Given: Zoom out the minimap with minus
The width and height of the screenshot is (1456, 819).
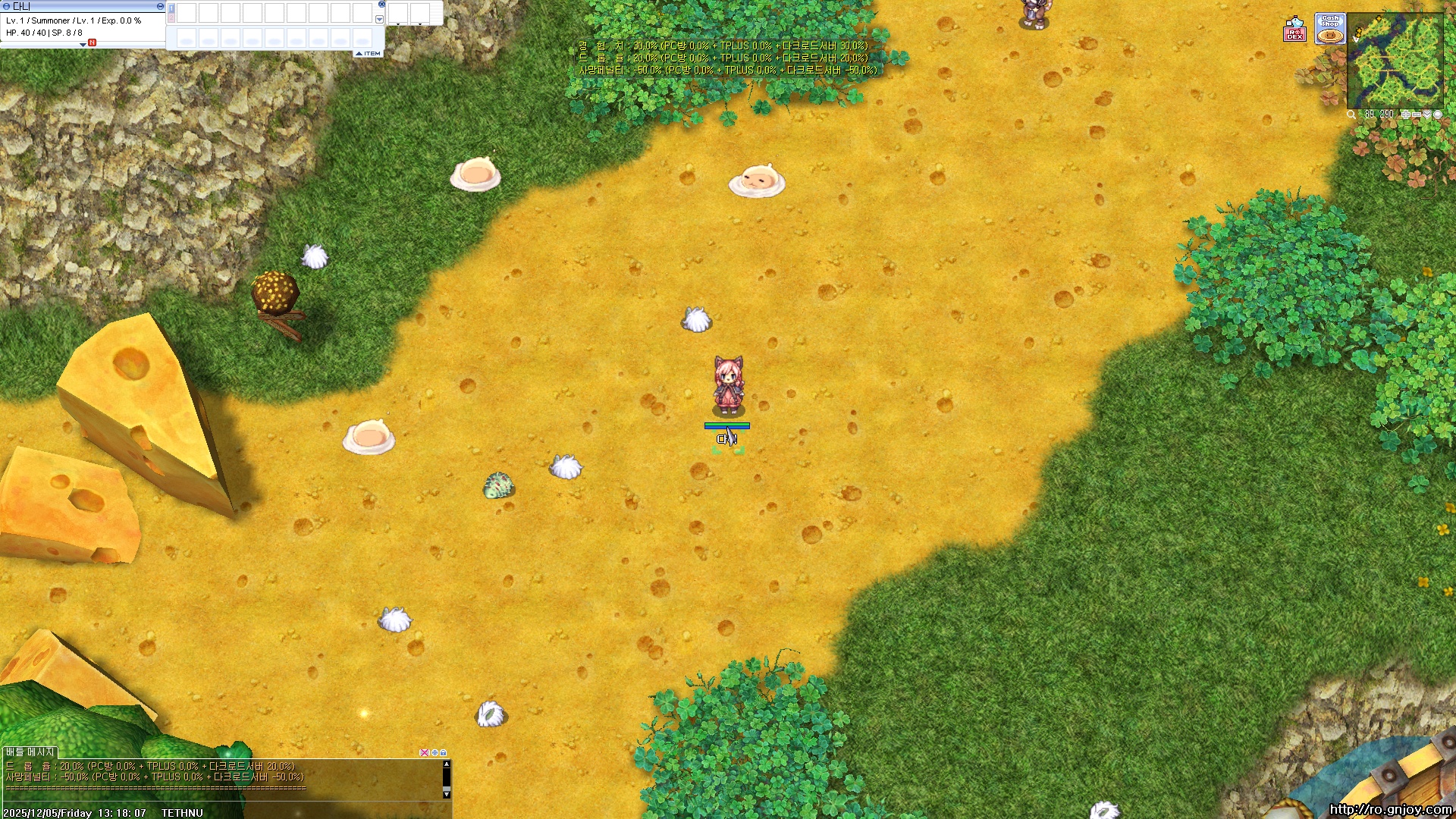Looking at the screenshot, I should [x=1417, y=115].
